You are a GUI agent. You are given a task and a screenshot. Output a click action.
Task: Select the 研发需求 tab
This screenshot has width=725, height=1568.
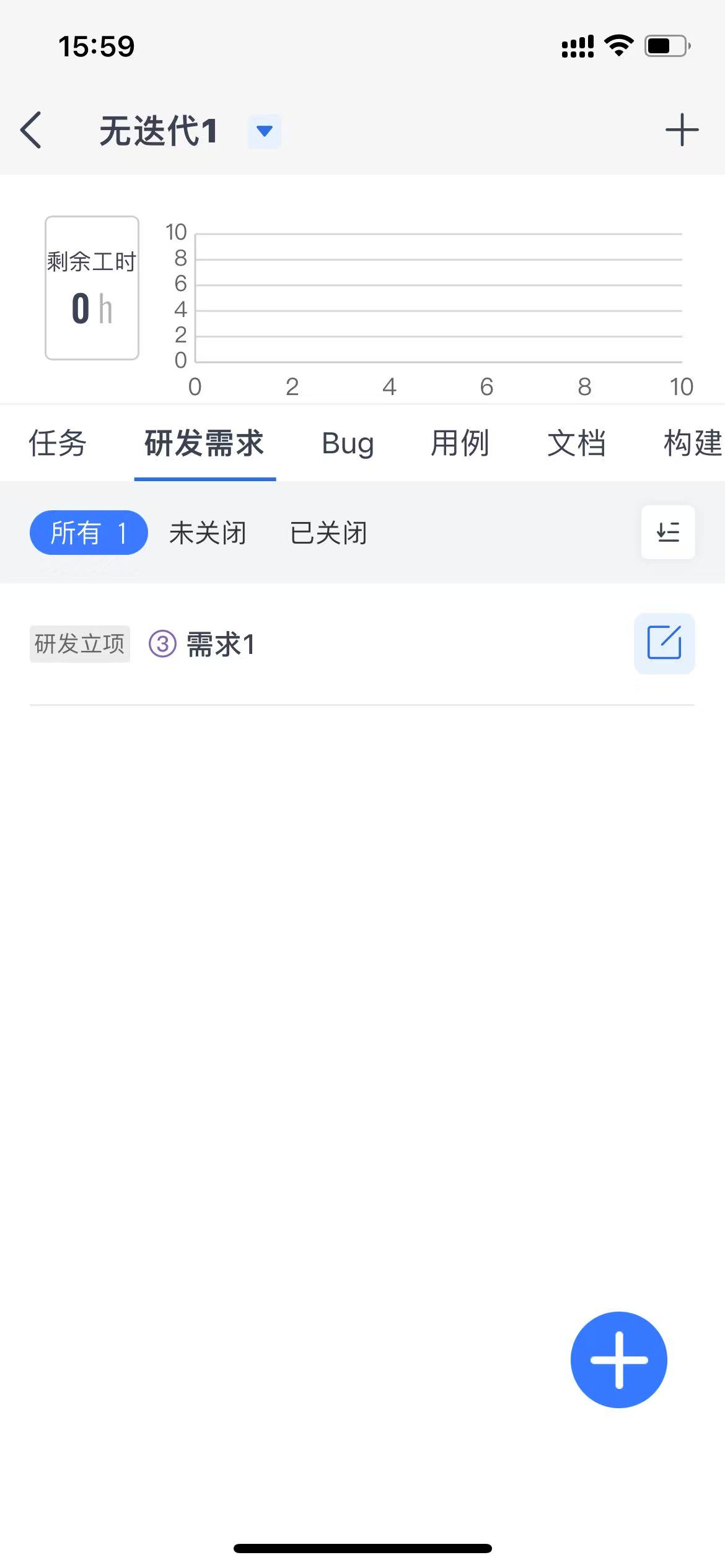click(204, 443)
